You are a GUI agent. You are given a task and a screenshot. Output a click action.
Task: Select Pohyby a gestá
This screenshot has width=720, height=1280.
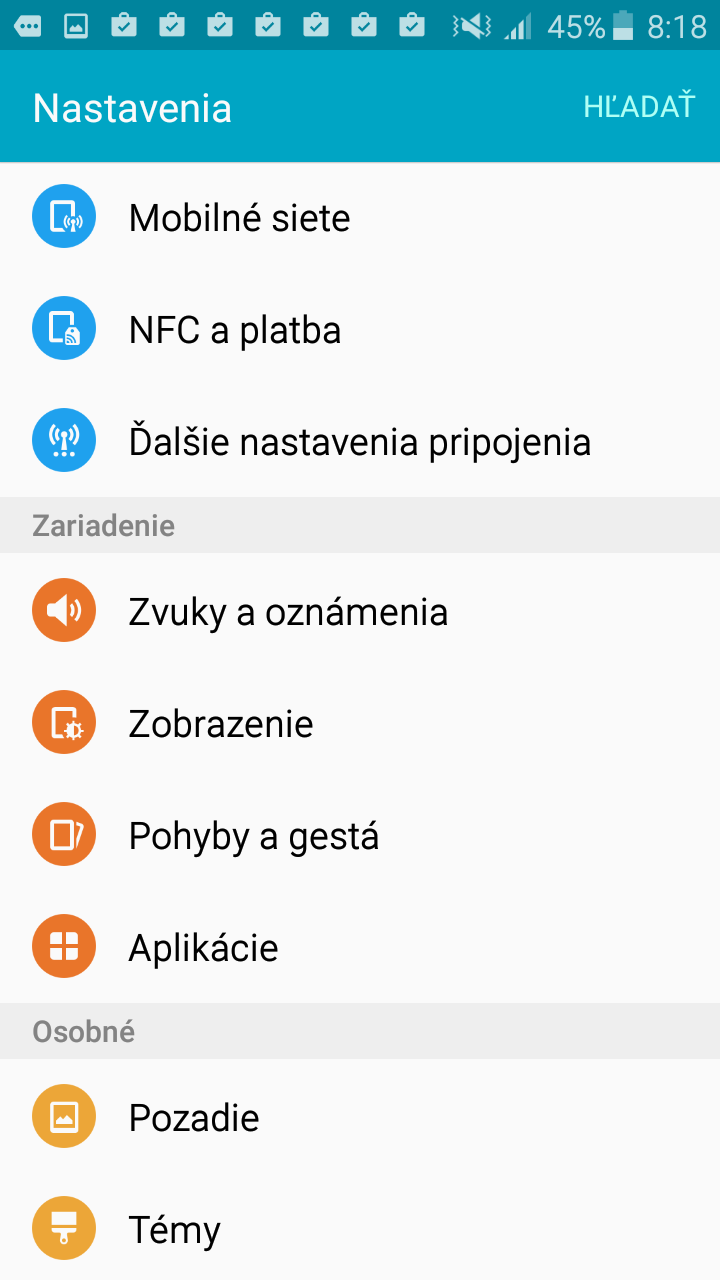pyautogui.click(x=360, y=835)
